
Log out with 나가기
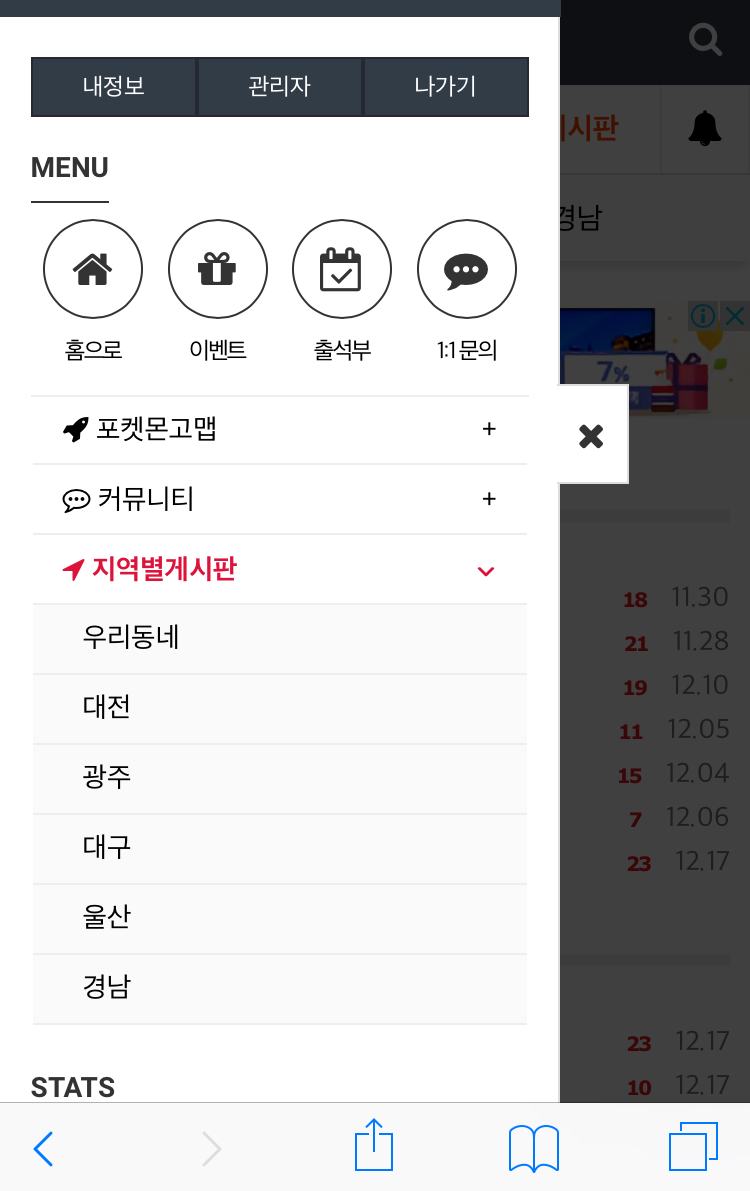click(x=445, y=87)
